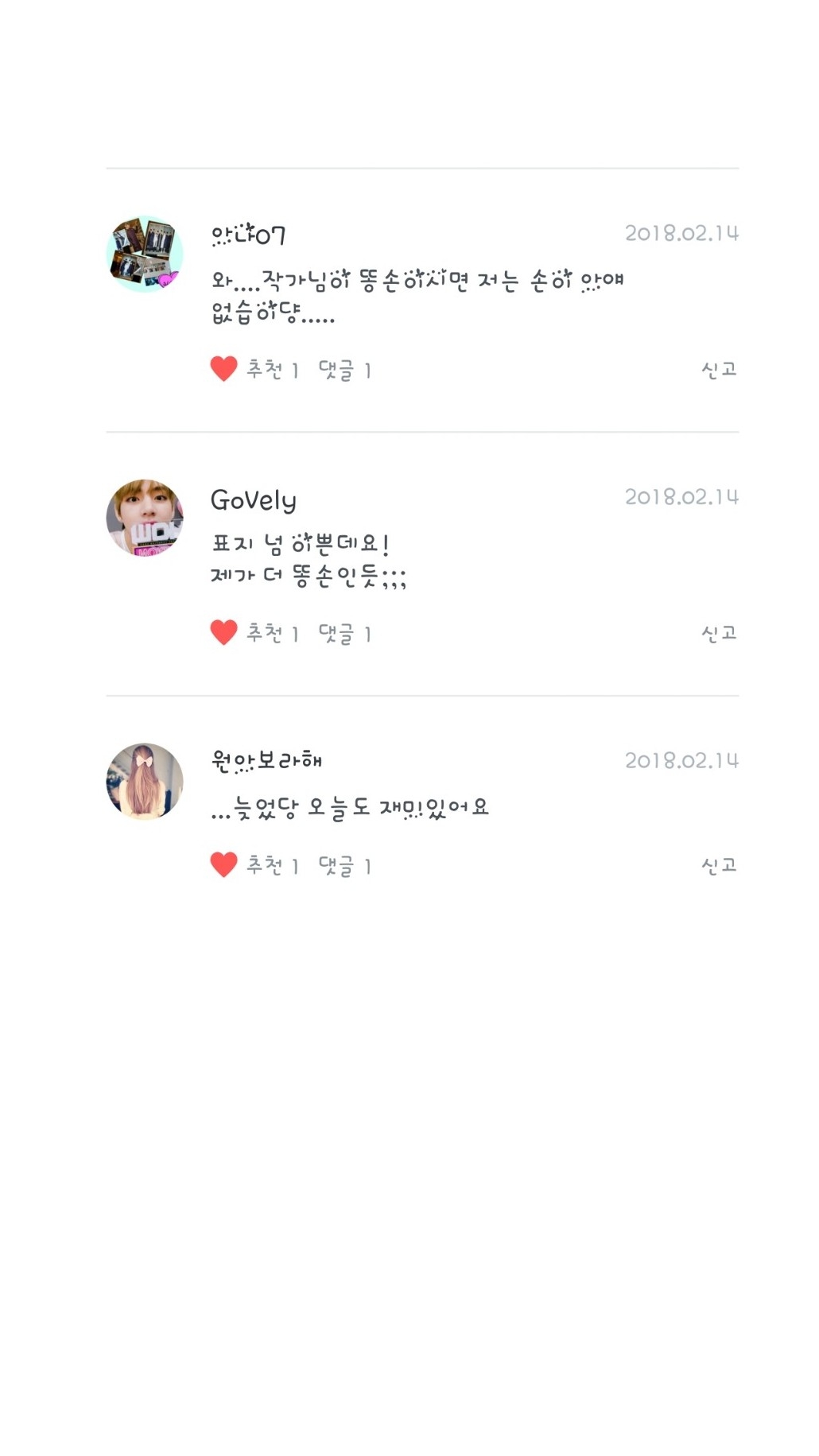Open replies under 앙냥07's comment
819x1456 pixels.
click(x=344, y=370)
